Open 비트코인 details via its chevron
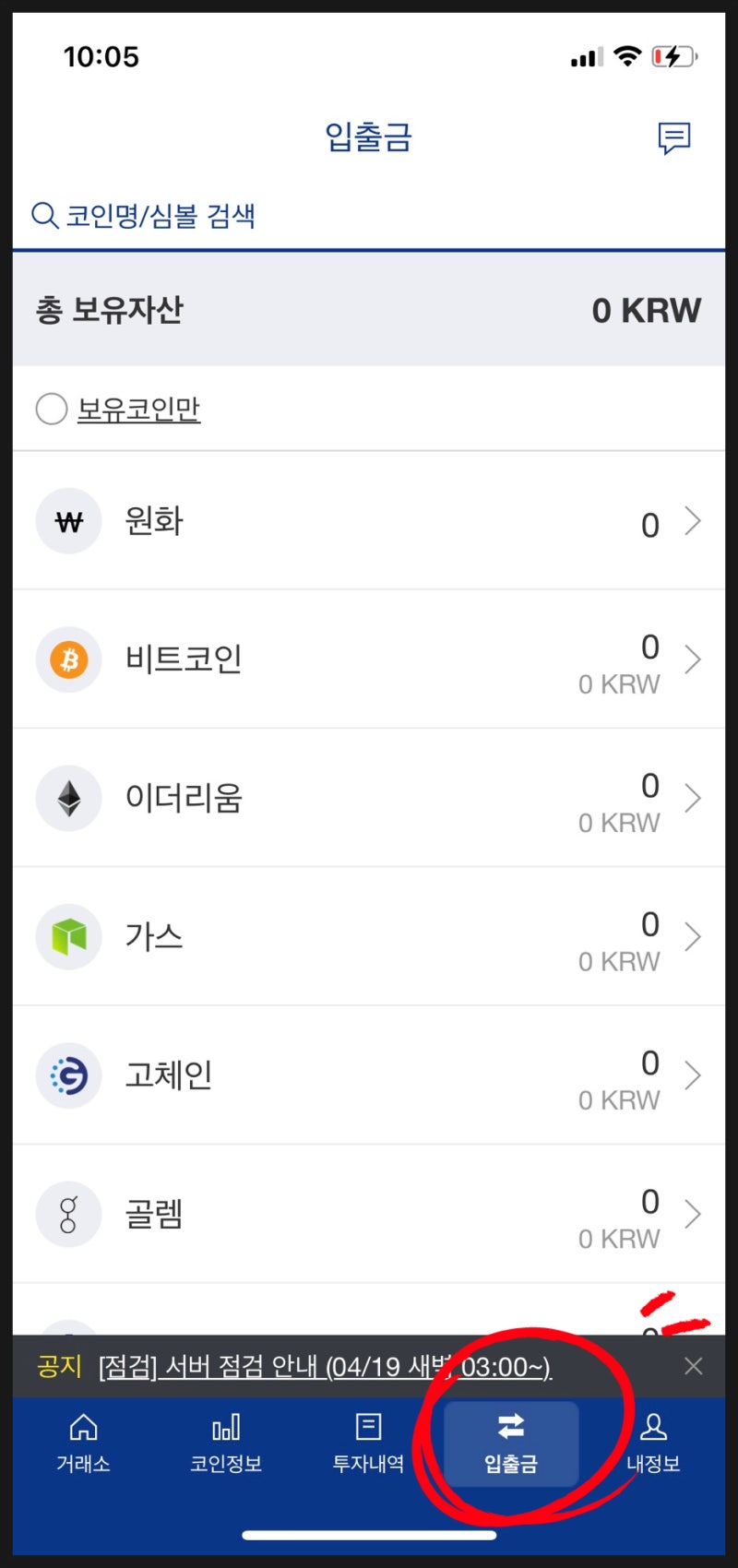Viewport: 738px width, 1568px height. (693, 659)
